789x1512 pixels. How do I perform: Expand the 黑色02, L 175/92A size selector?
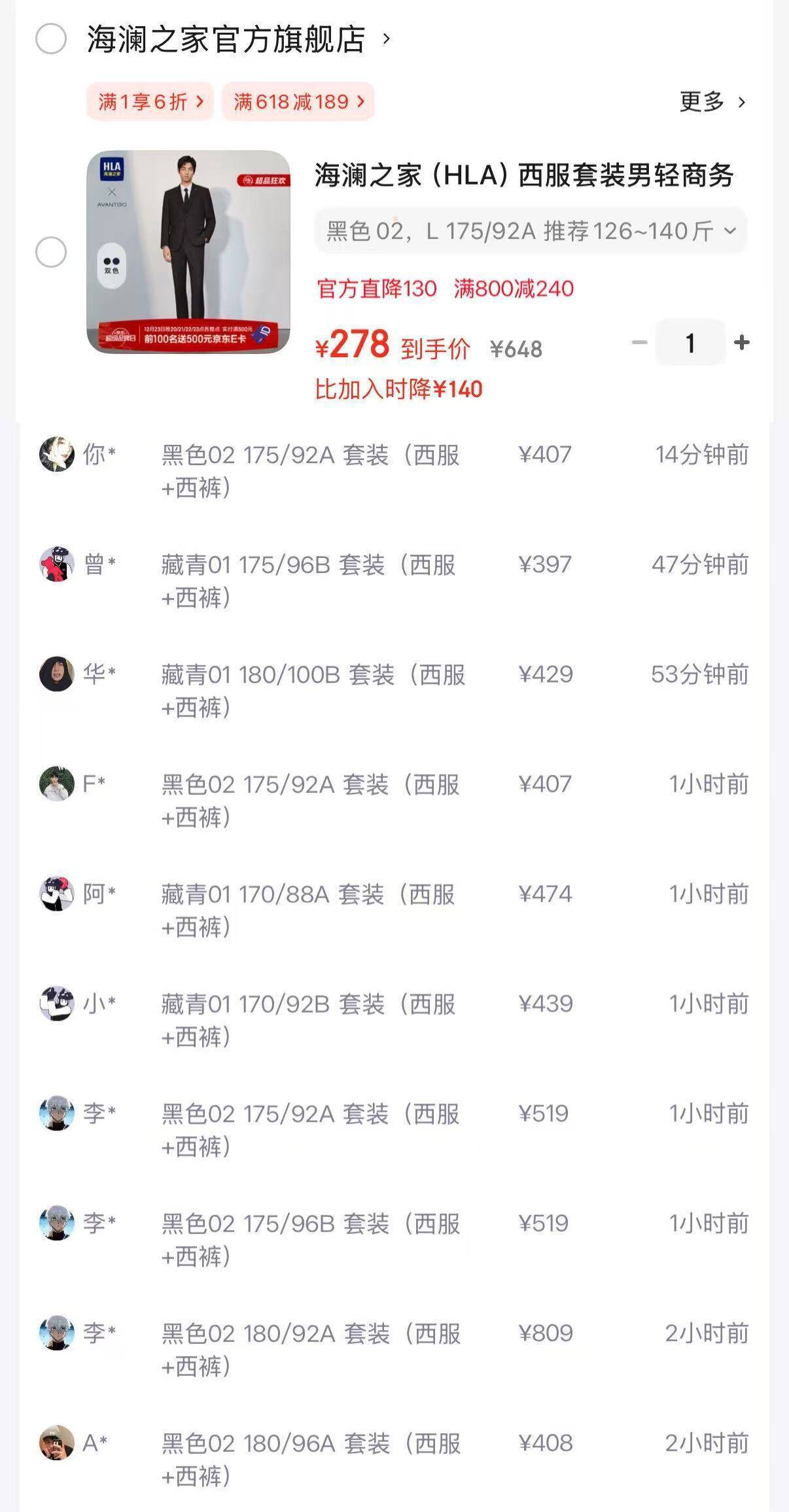click(531, 231)
